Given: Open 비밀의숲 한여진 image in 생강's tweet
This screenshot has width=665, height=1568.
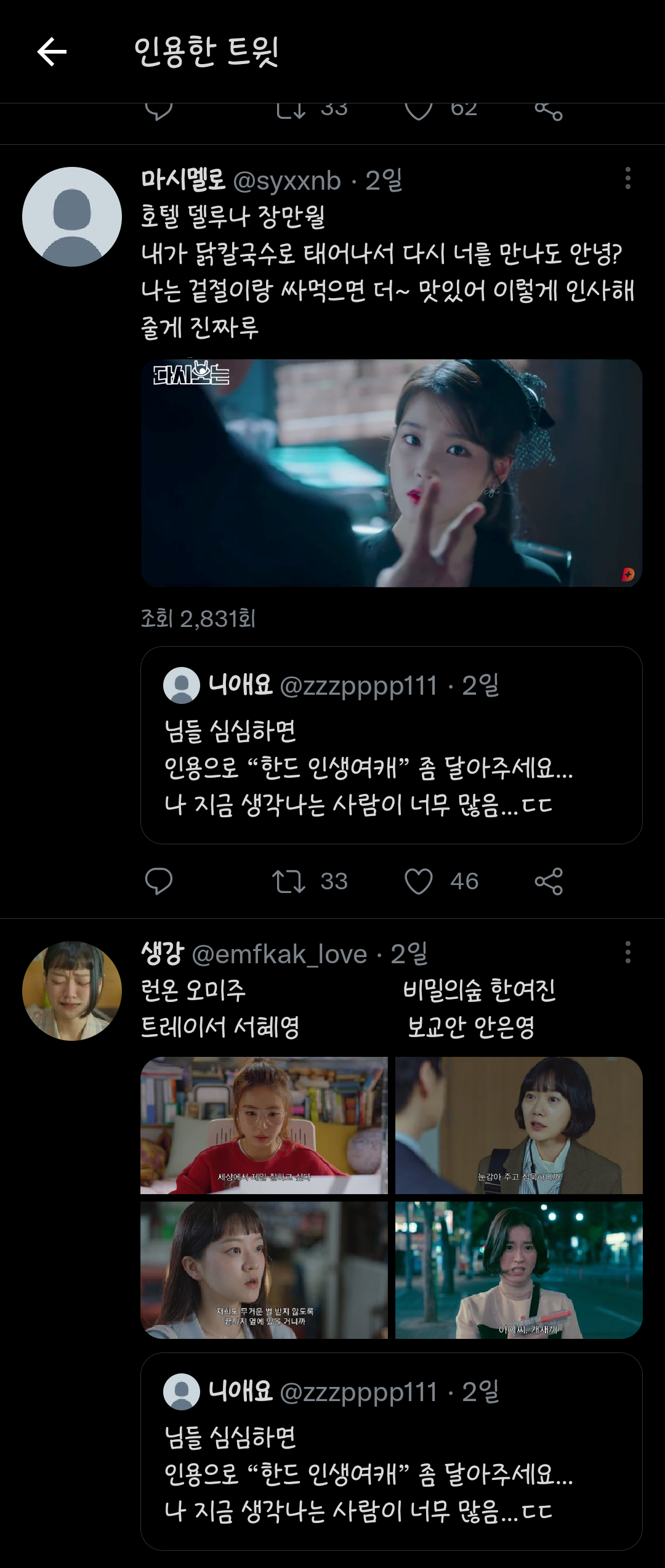Looking at the screenshot, I should pos(519,1125).
